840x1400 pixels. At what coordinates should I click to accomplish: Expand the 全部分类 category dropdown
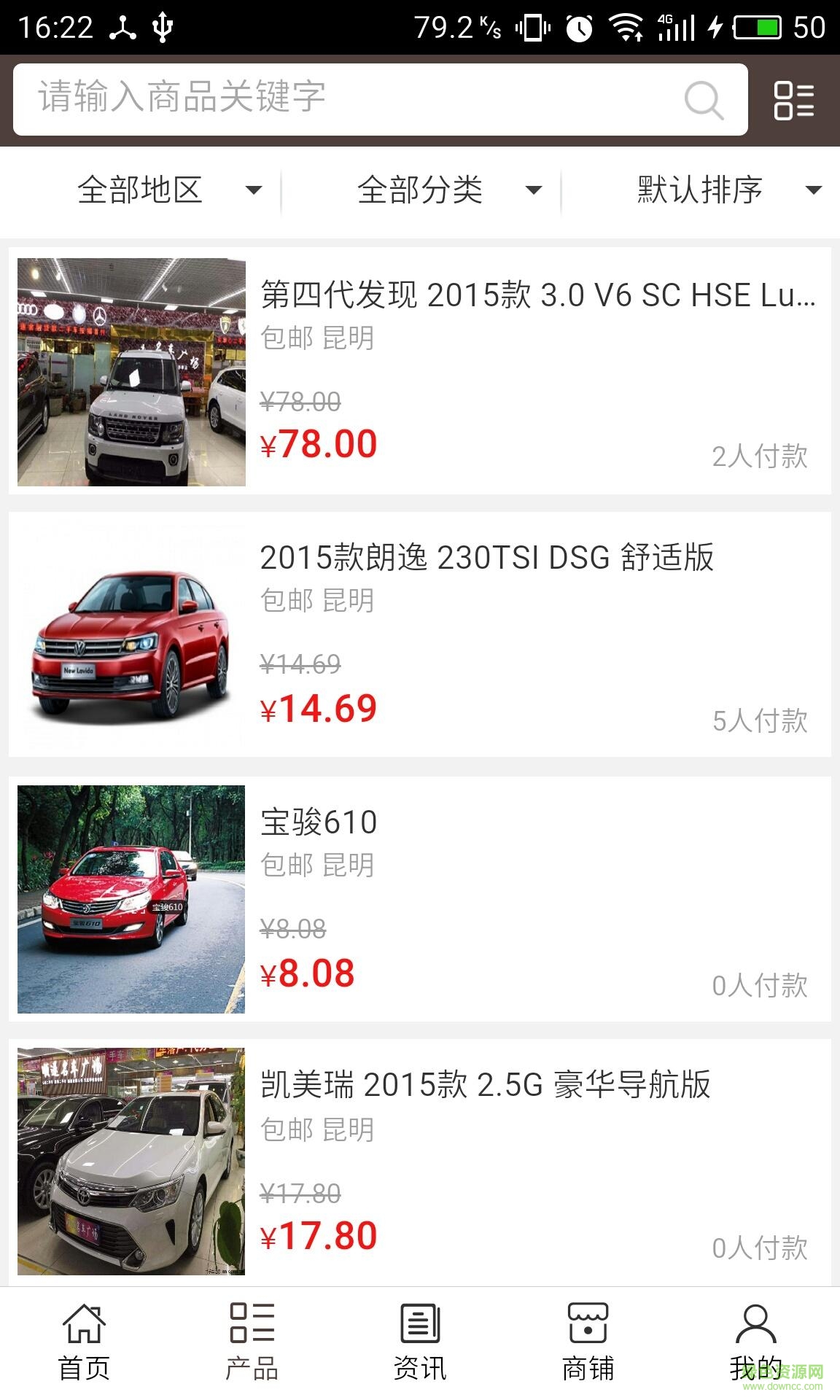448,190
